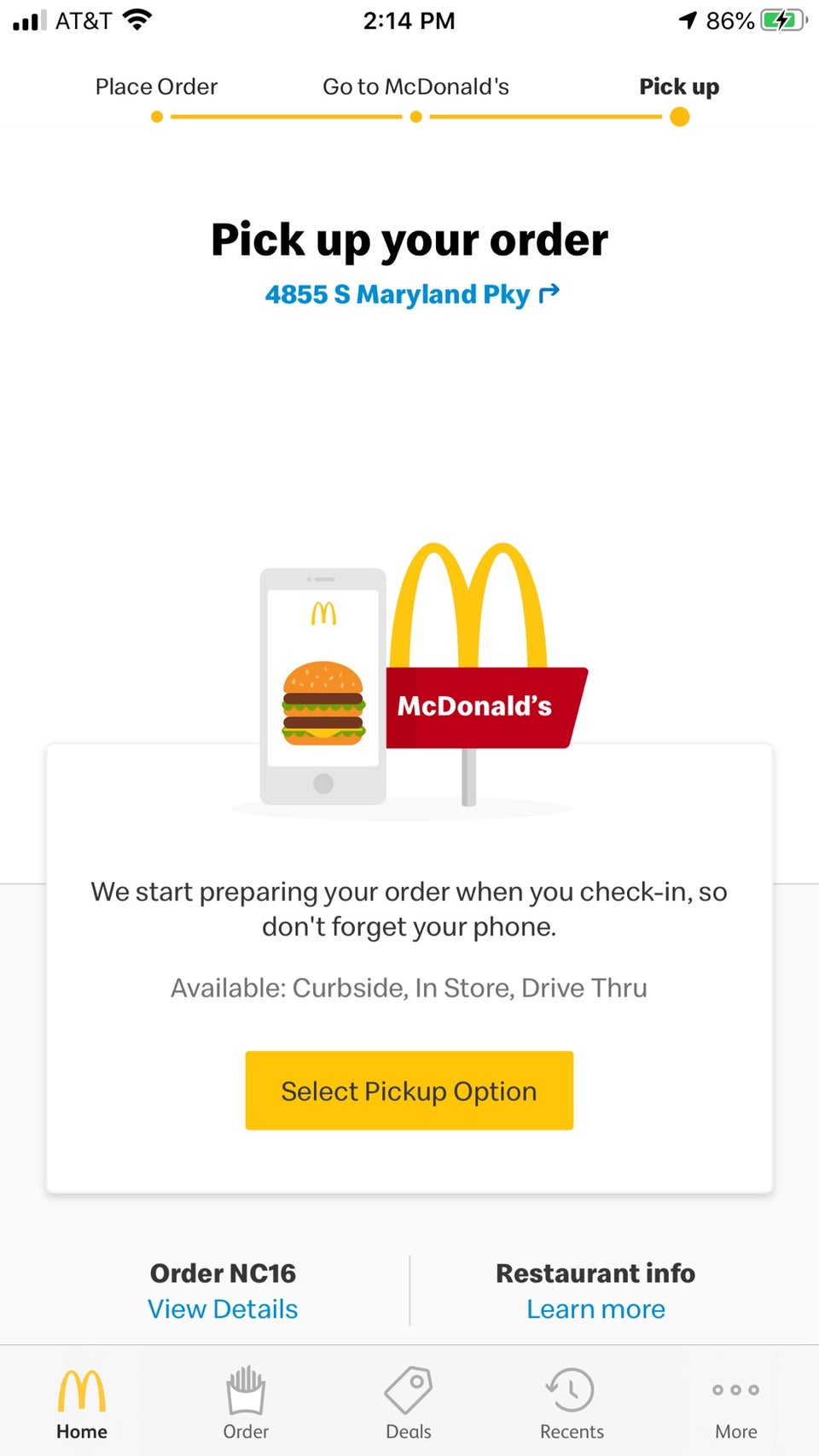
Task: Tap Select Pickup Option button
Action: point(409,1090)
